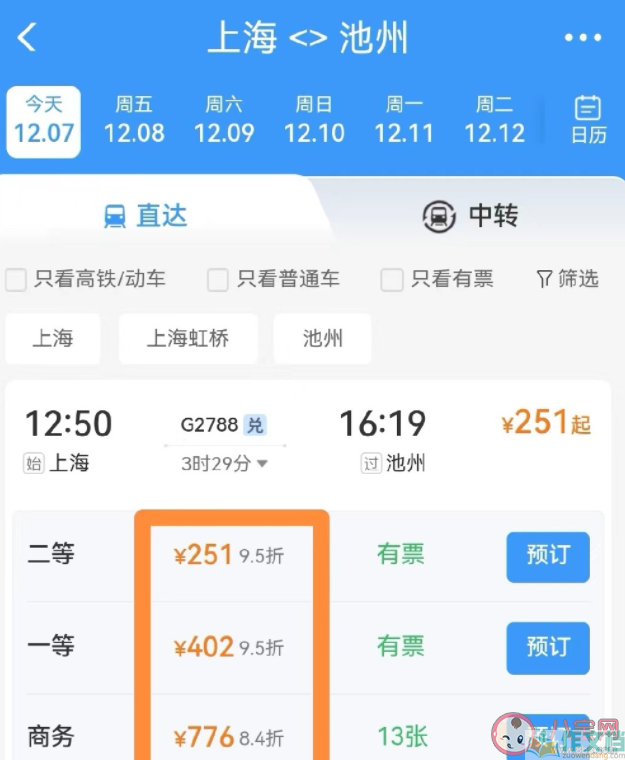Filter by 上海虹桥 station chip
Image resolution: width=625 pixels, height=760 pixels.
(x=188, y=339)
